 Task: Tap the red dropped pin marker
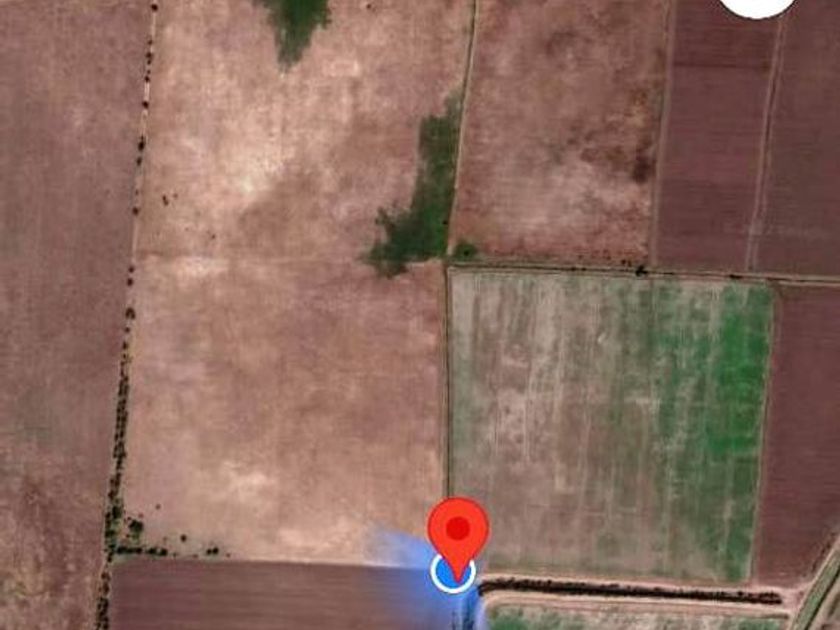[458, 531]
